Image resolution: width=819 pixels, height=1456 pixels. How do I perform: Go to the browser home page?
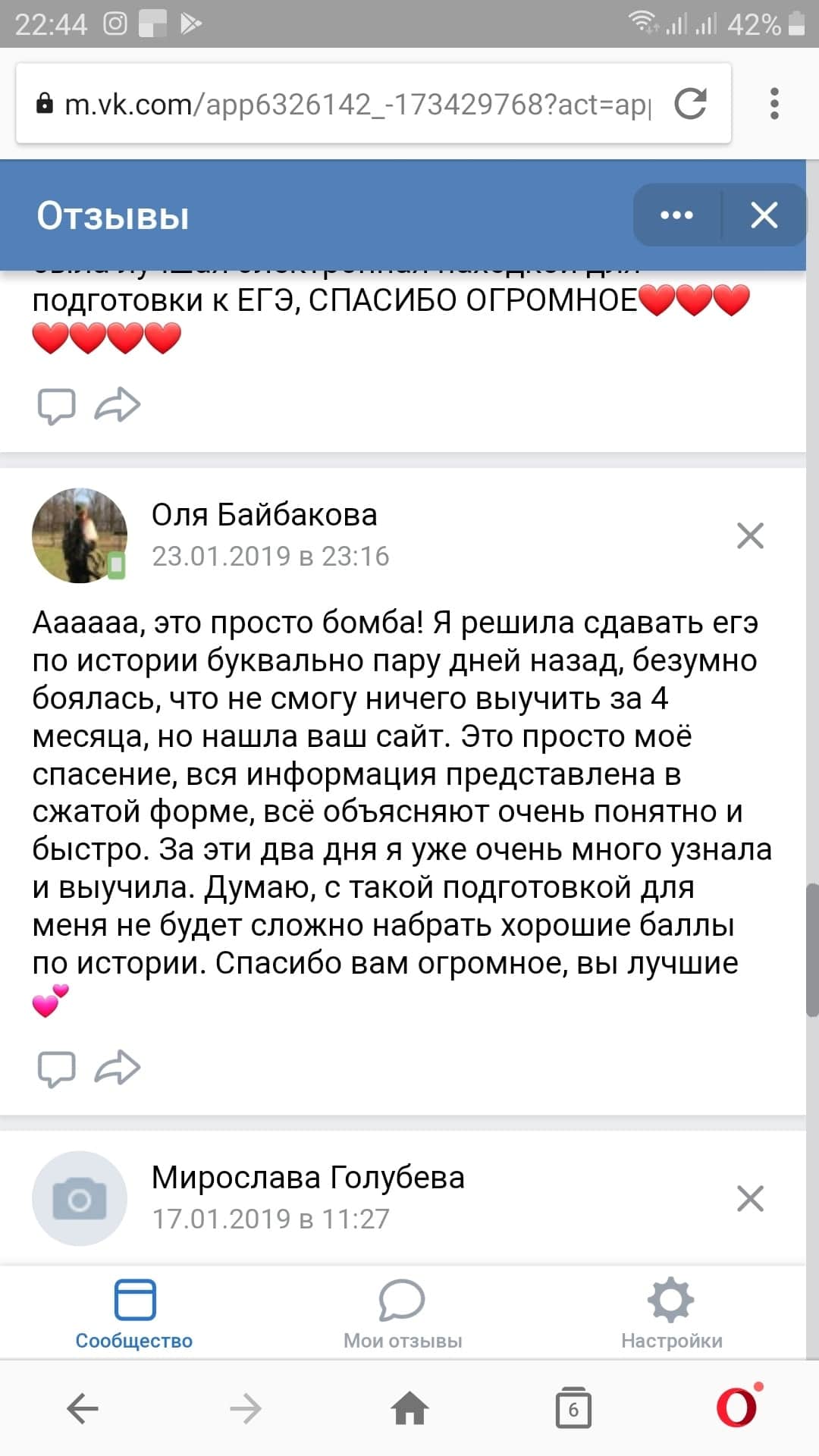409,1409
